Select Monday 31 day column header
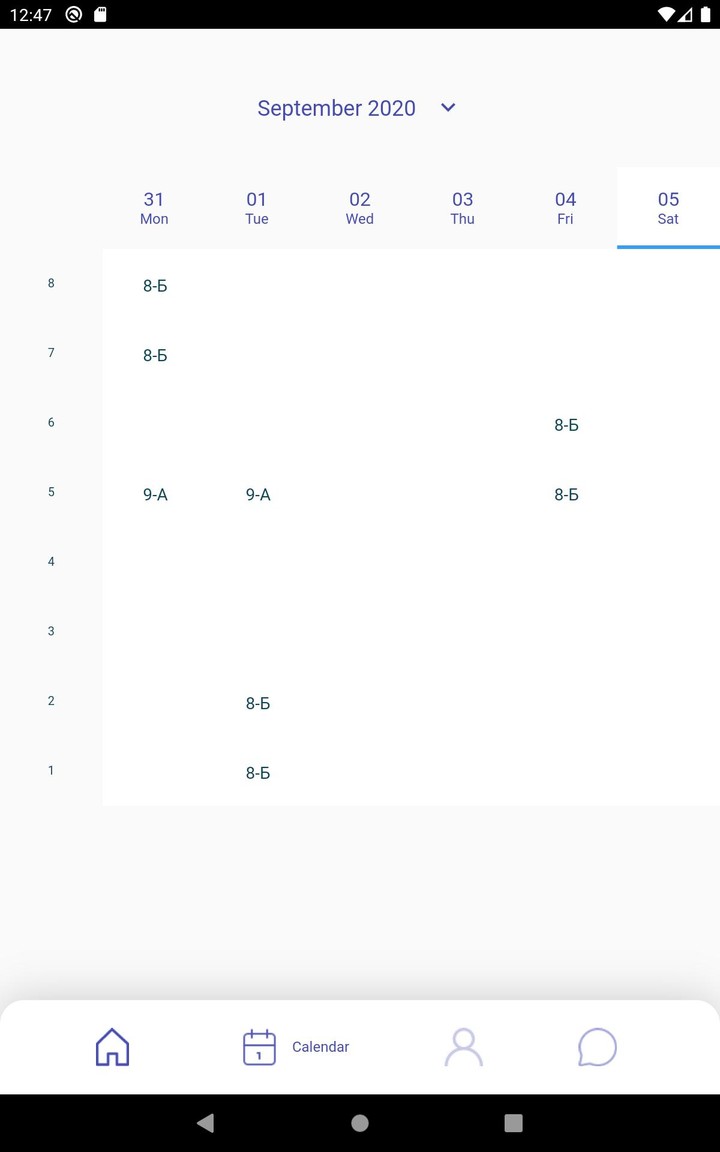Viewport: 720px width, 1152px height. tap(153, 207)
